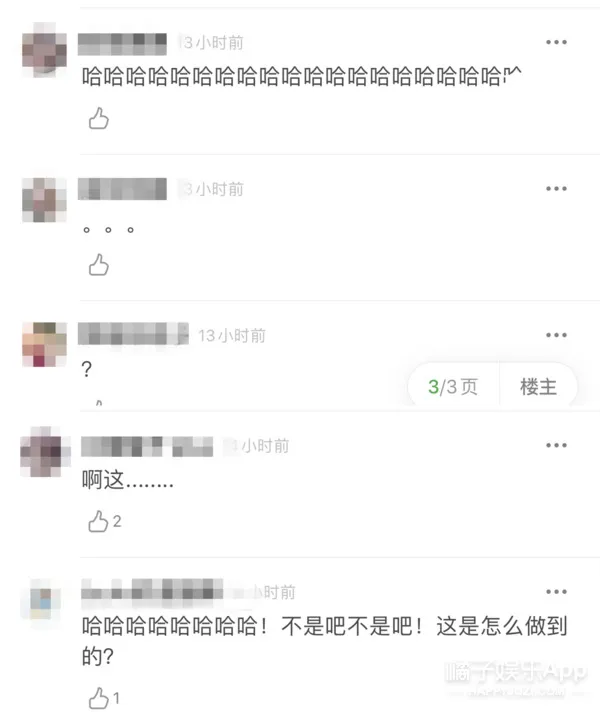
Task: Like the '这是怎么做到的?' comment
Action: coord(99,697)
